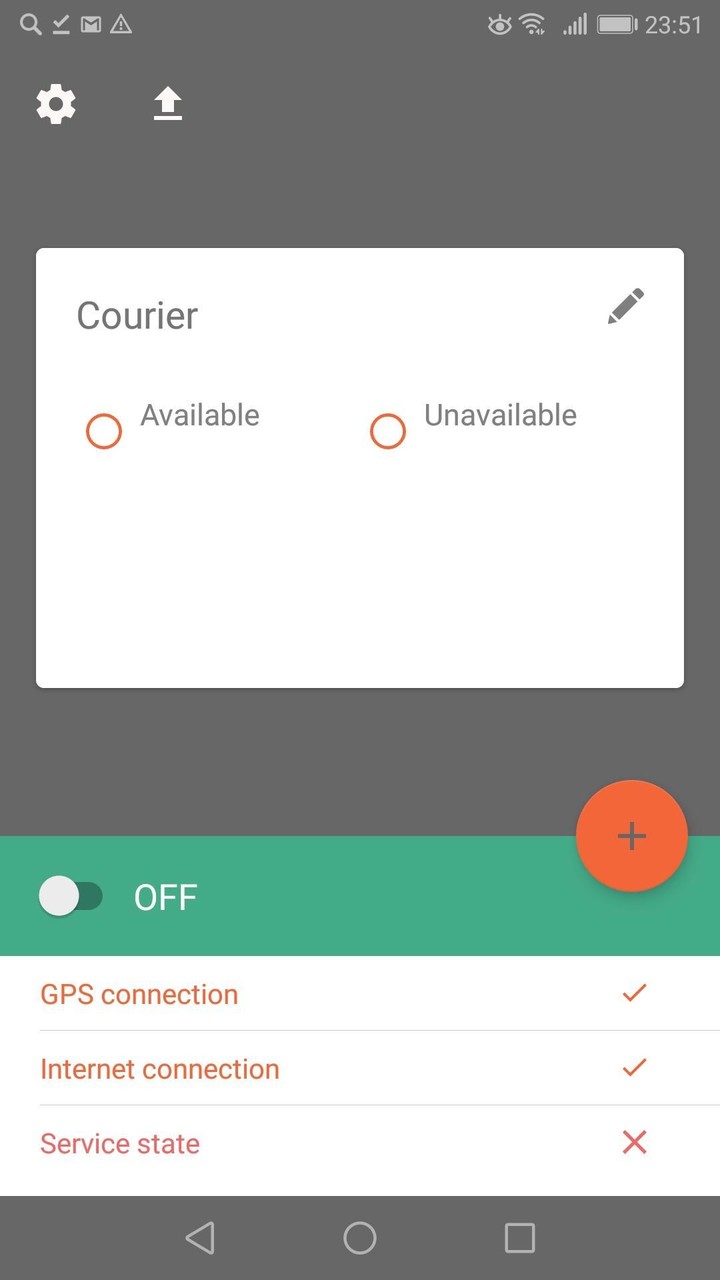Tap the upload icon at the top
This screenshot has height=1280, width=720.
tap(167, 103)
